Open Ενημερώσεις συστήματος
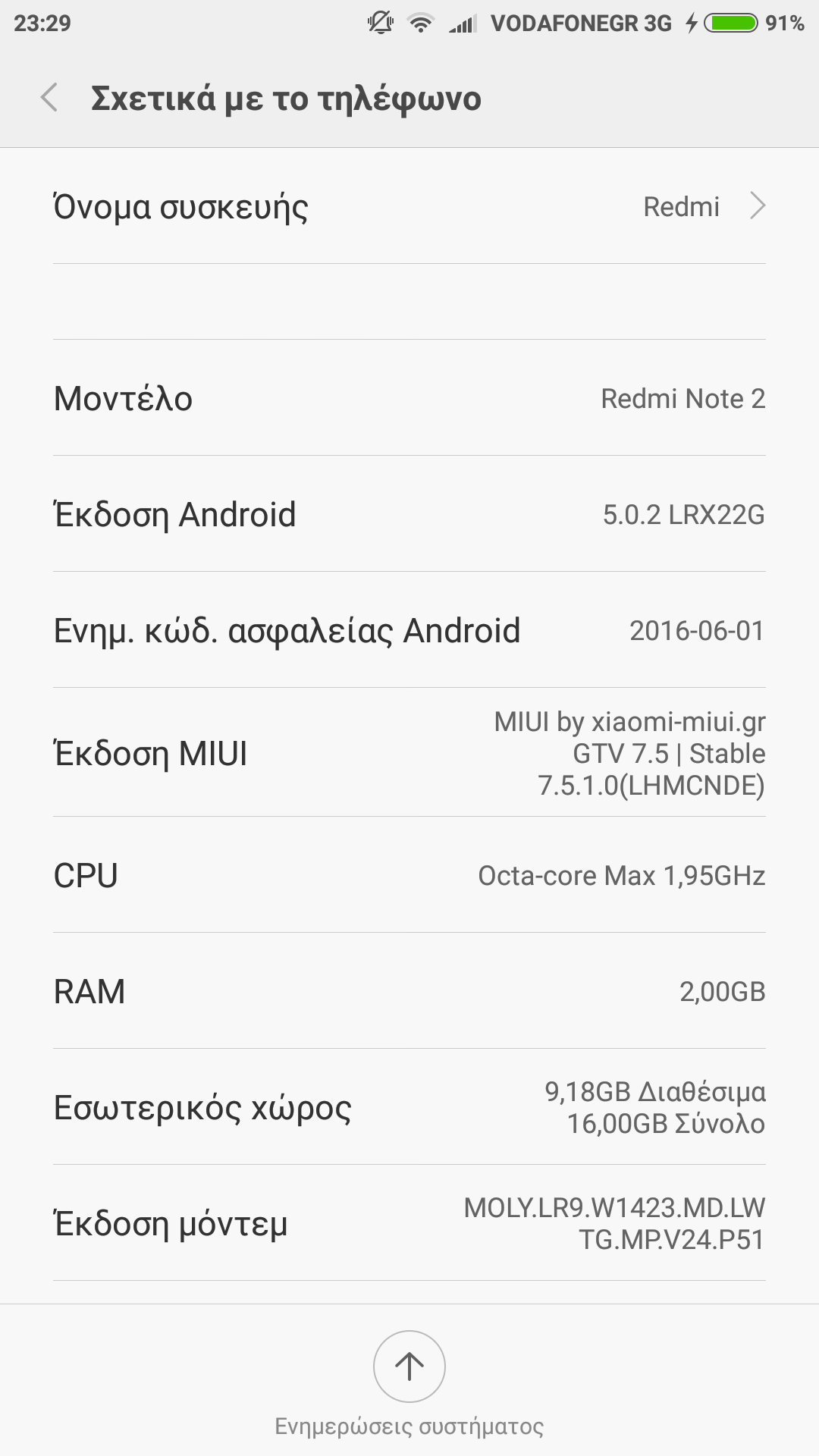The height and width of the screenshot is (1456, 819). (x=409, y=1367)
